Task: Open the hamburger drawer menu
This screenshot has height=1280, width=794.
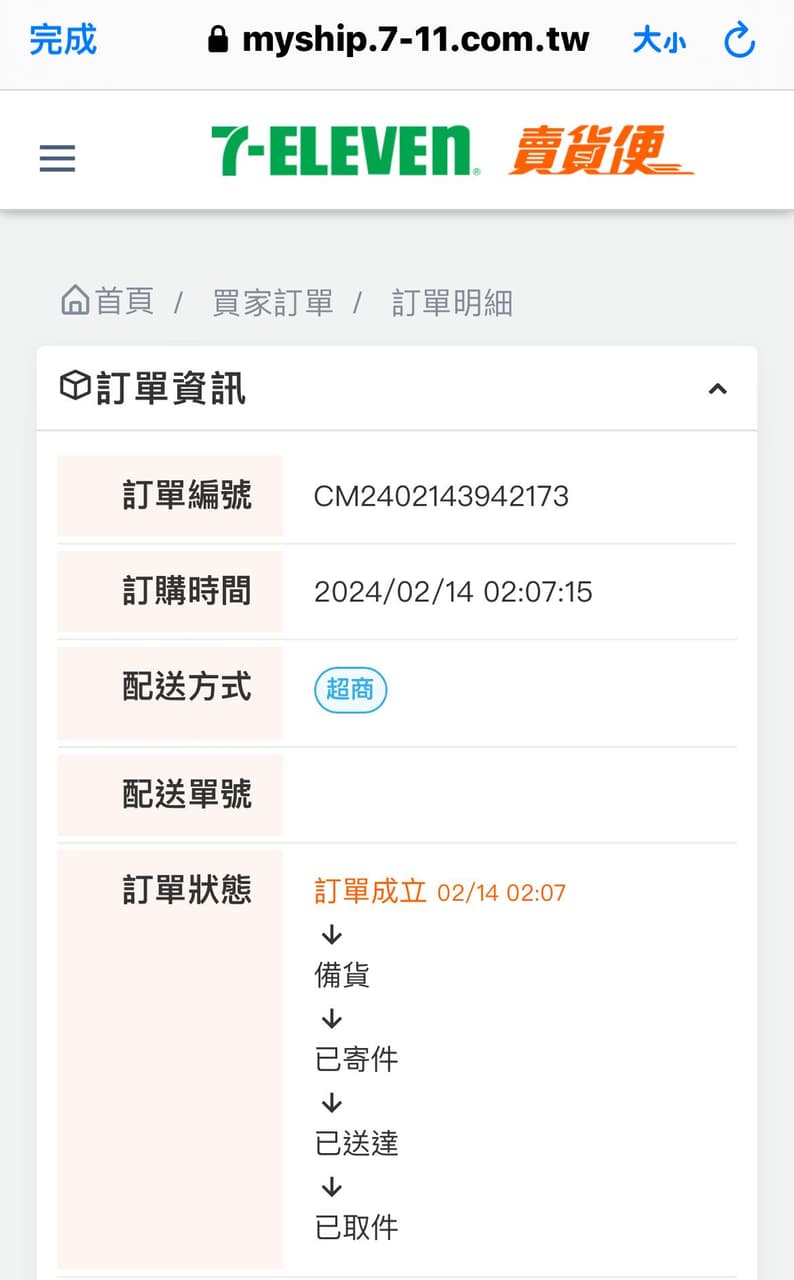Action: 57,157
